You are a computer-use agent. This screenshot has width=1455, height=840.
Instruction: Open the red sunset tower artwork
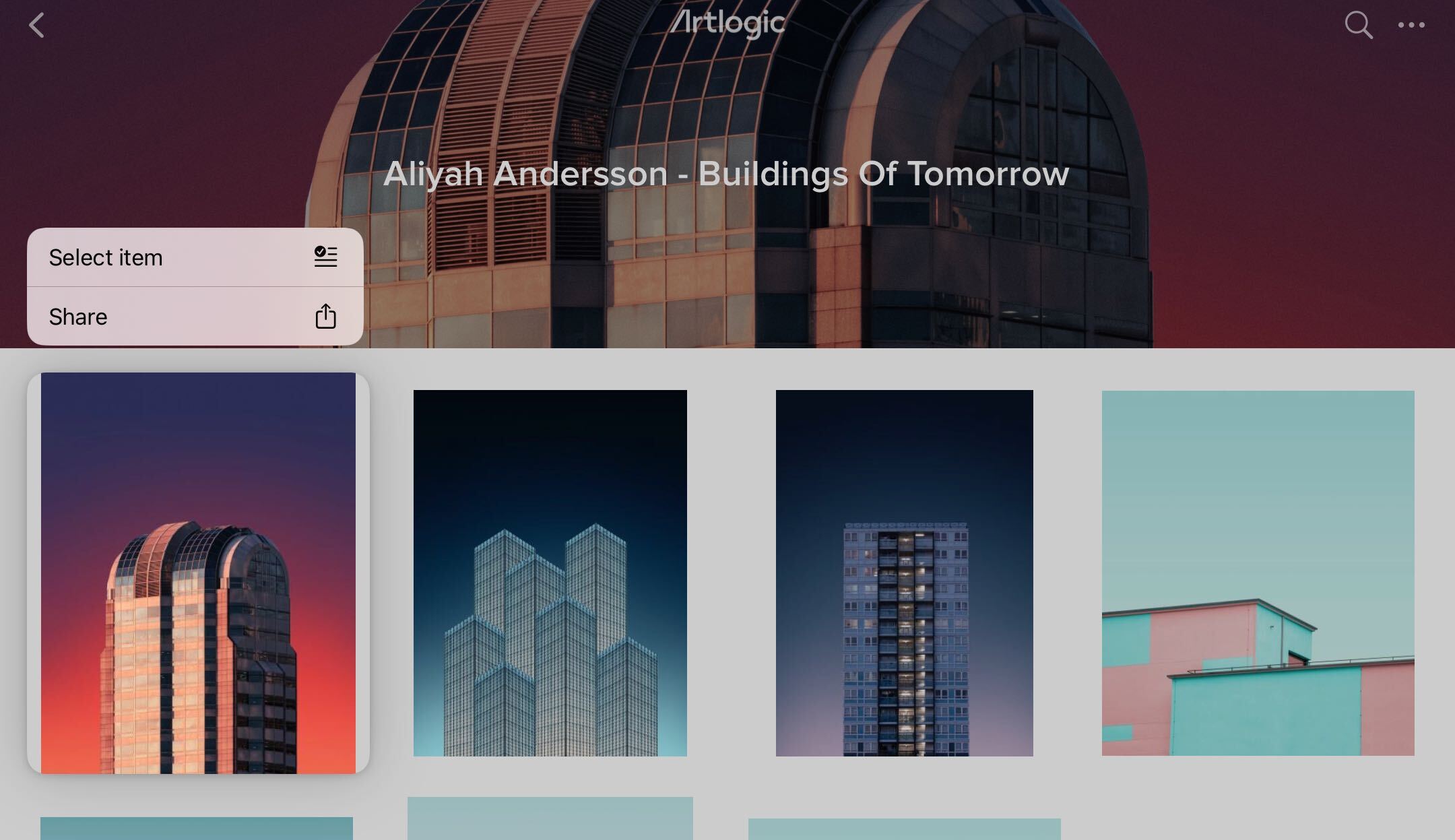[198, 573]
